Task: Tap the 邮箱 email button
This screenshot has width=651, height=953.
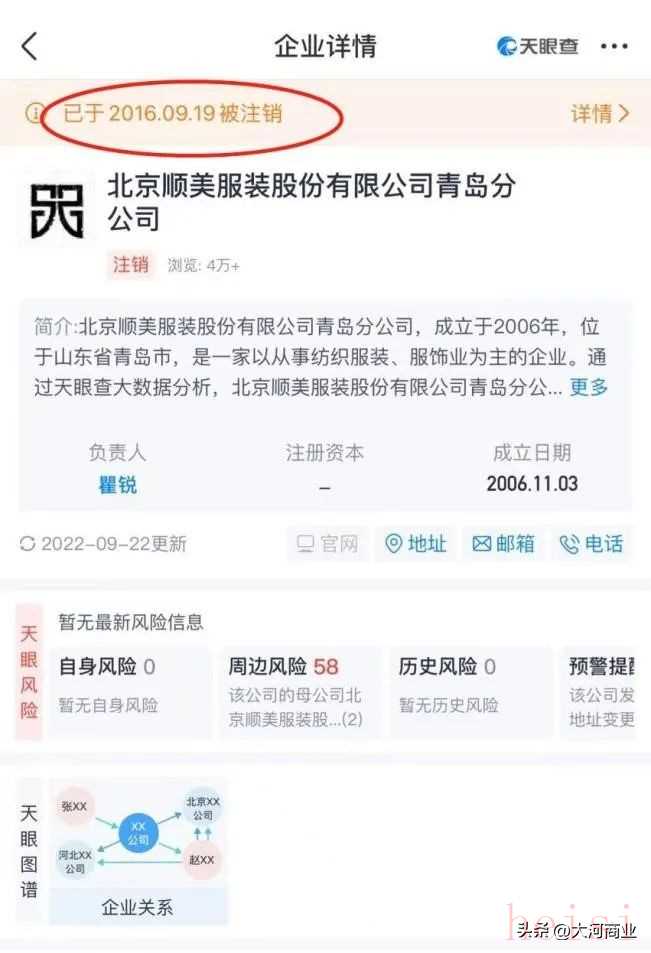Action: pos(503,543)
